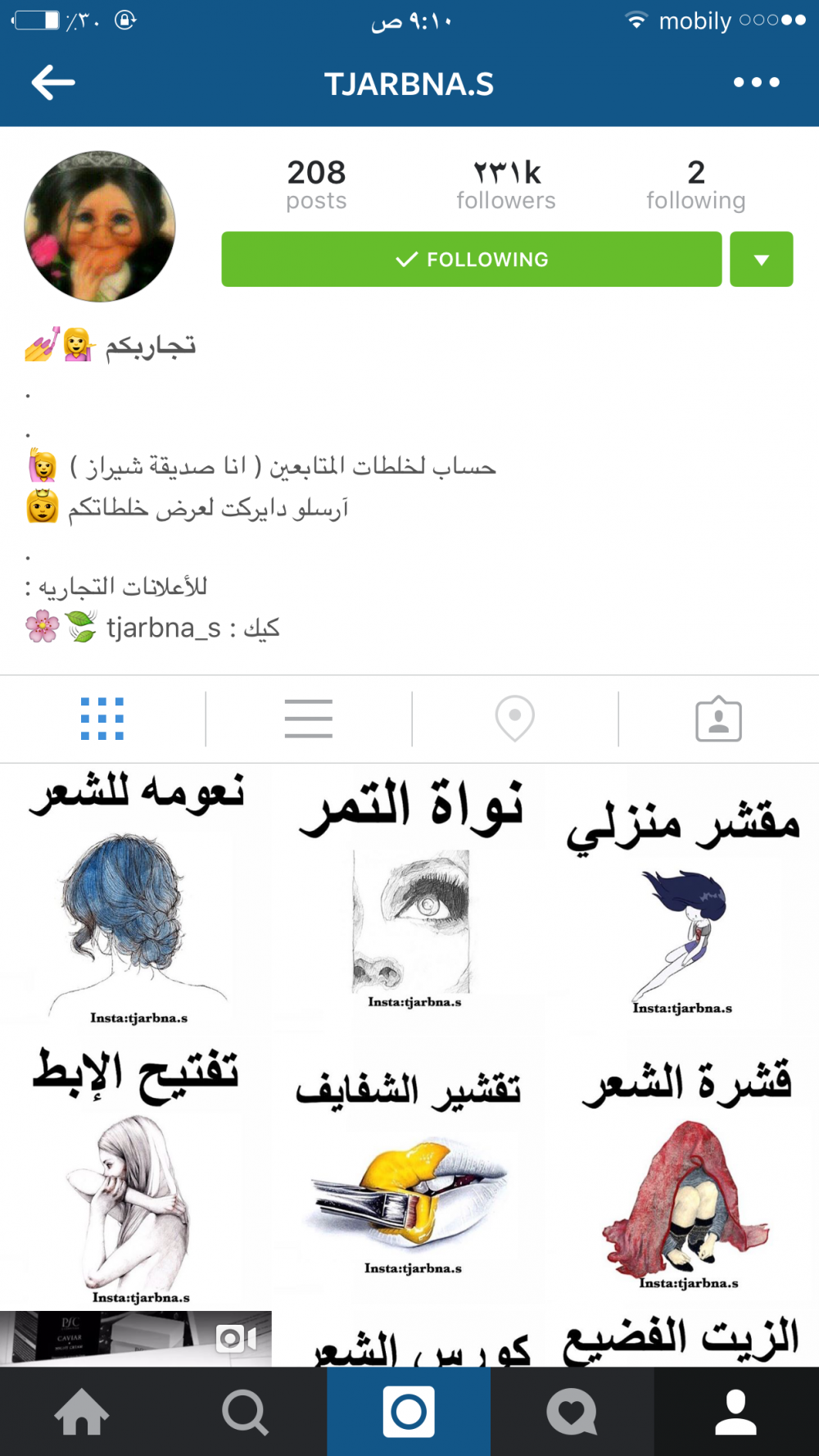Image resolution: width=819 pixels, height=1456 pixels.
Task: Expand the suggested accounts dropdown arrow
Action: tap(761, 260)
